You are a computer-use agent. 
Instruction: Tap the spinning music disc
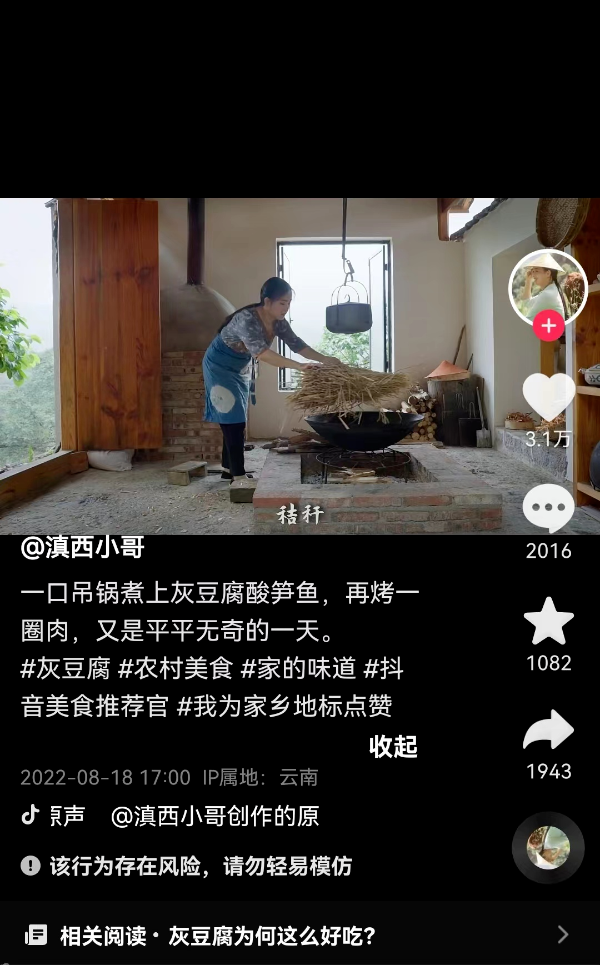point(548,847)
